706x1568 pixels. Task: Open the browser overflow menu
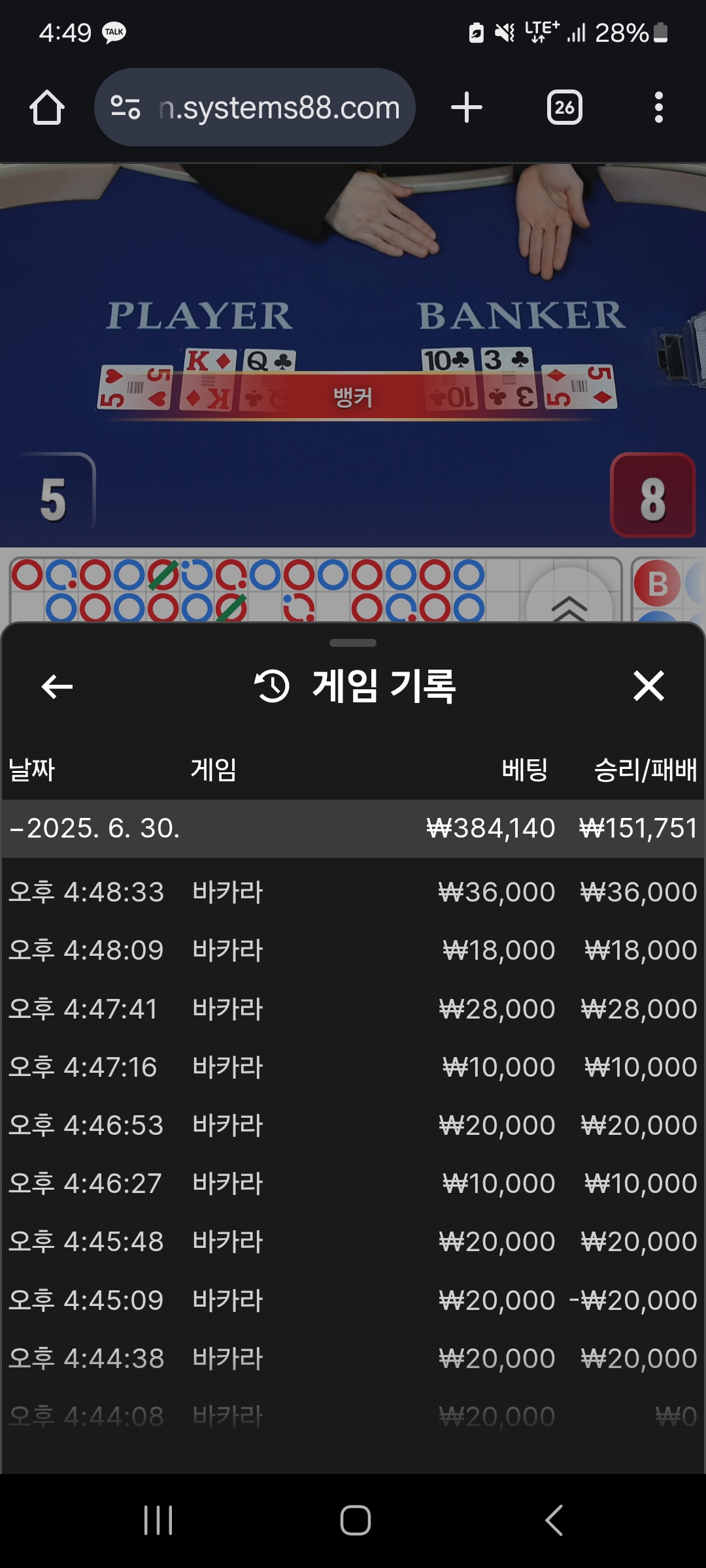(659, 107)
